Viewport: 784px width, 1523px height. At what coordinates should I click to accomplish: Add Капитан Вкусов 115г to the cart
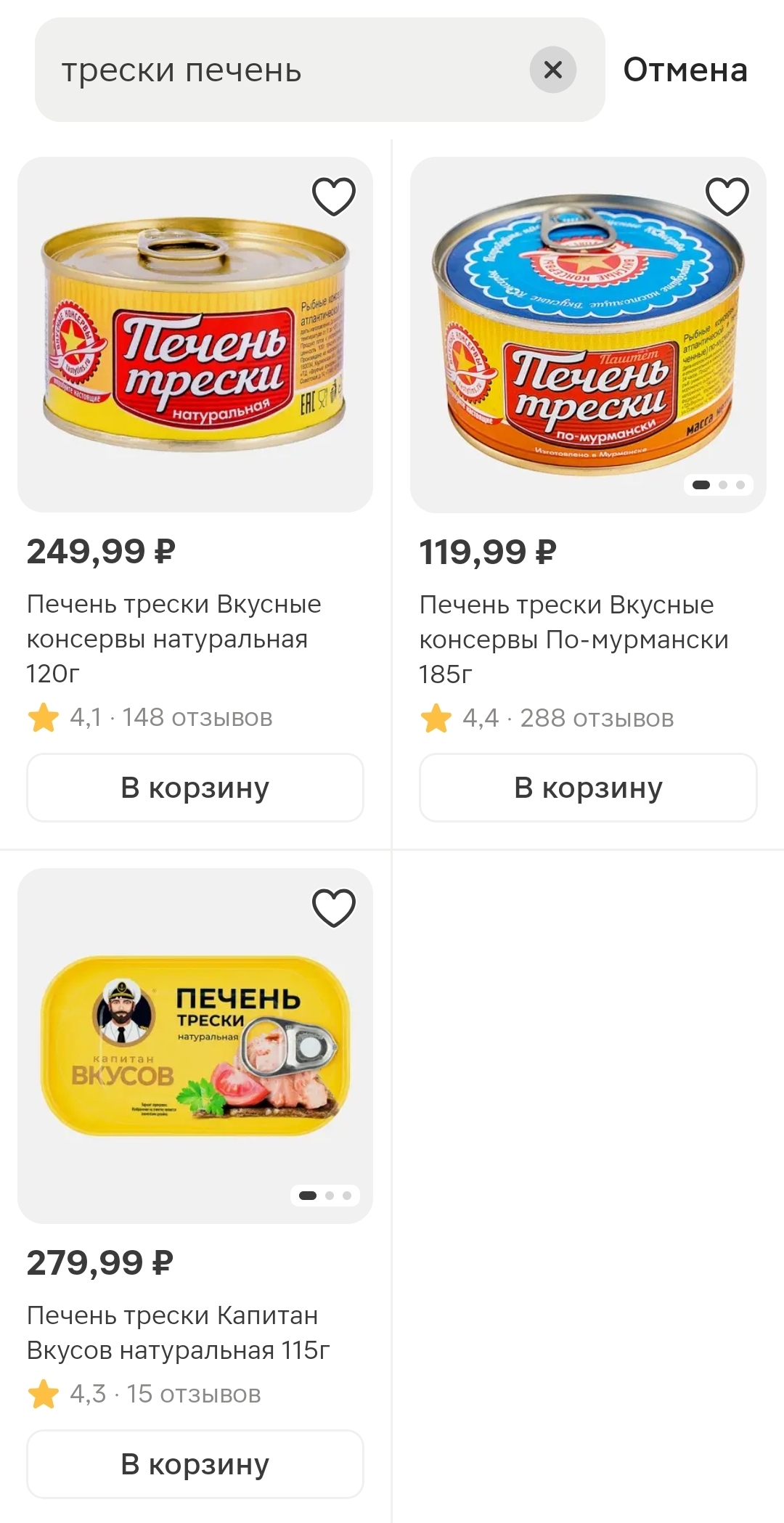point(195,1464)
